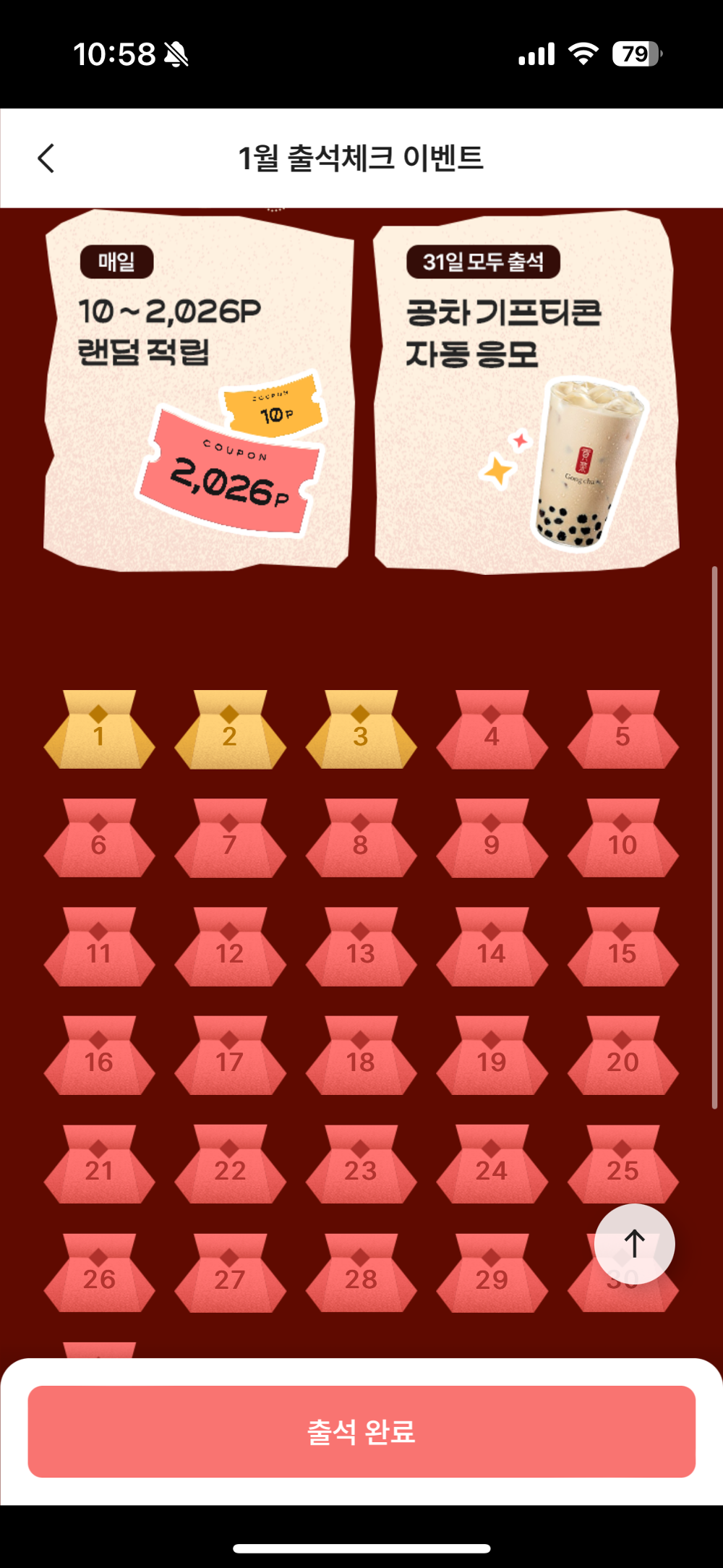The image size is (723, 1568).
Task: Tap the scroll-to-top arrow button
Action: coord(634,1243)
